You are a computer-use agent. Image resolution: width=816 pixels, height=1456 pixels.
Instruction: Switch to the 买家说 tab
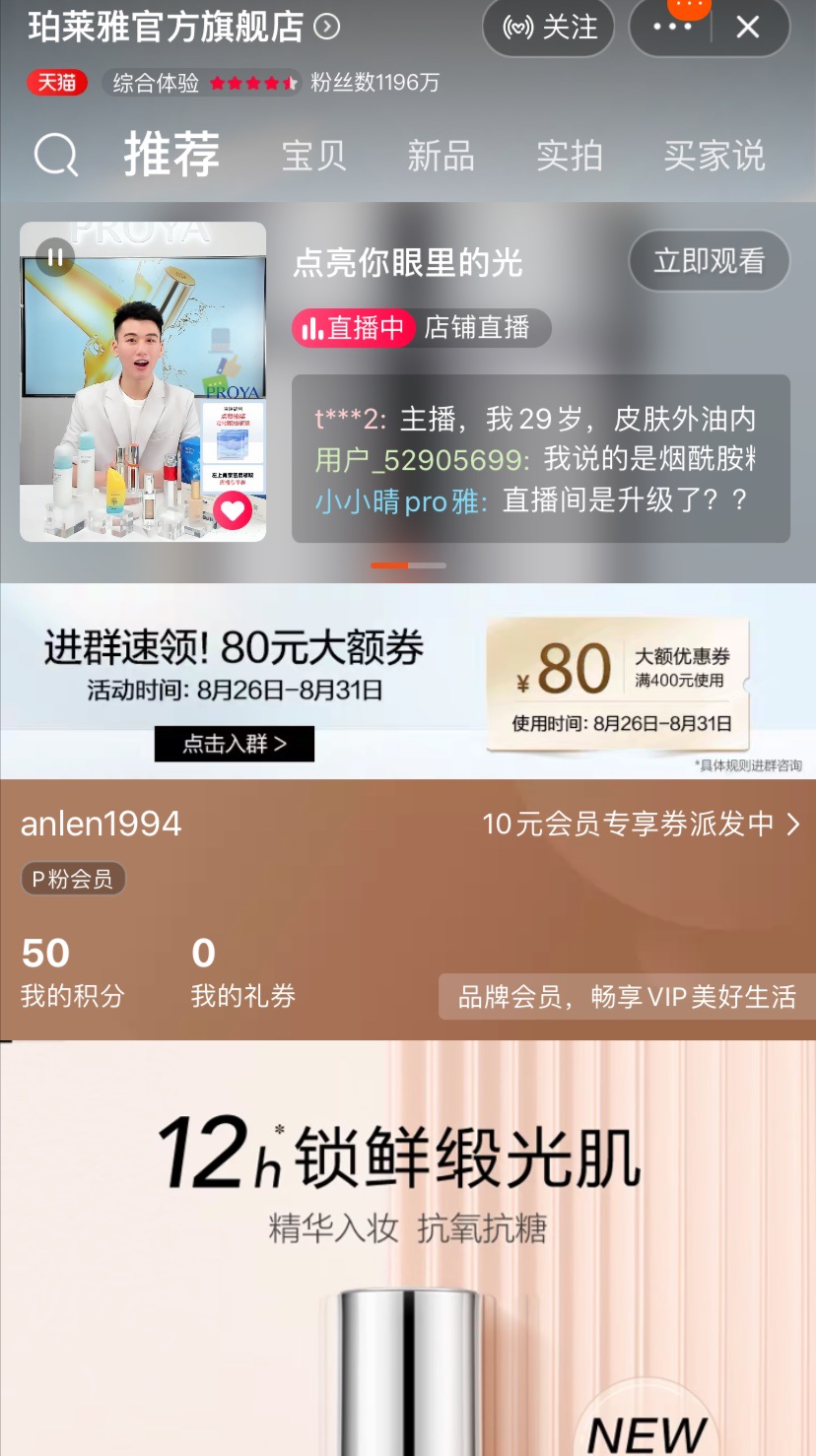(714, 156)
